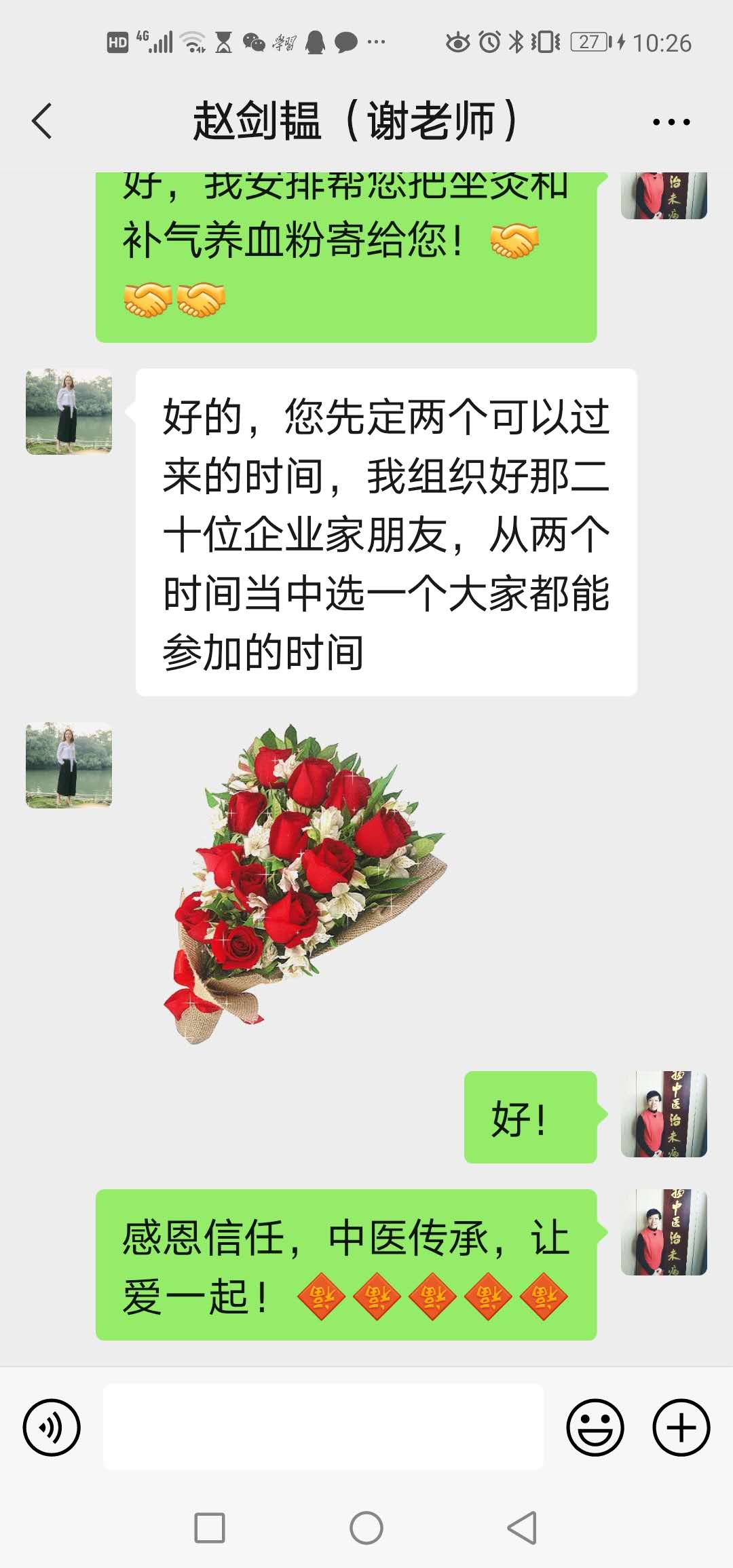Open the emoji sticker panel
The width and height of the screenshot is (733, 1568).
click(x=595, y=1427)
